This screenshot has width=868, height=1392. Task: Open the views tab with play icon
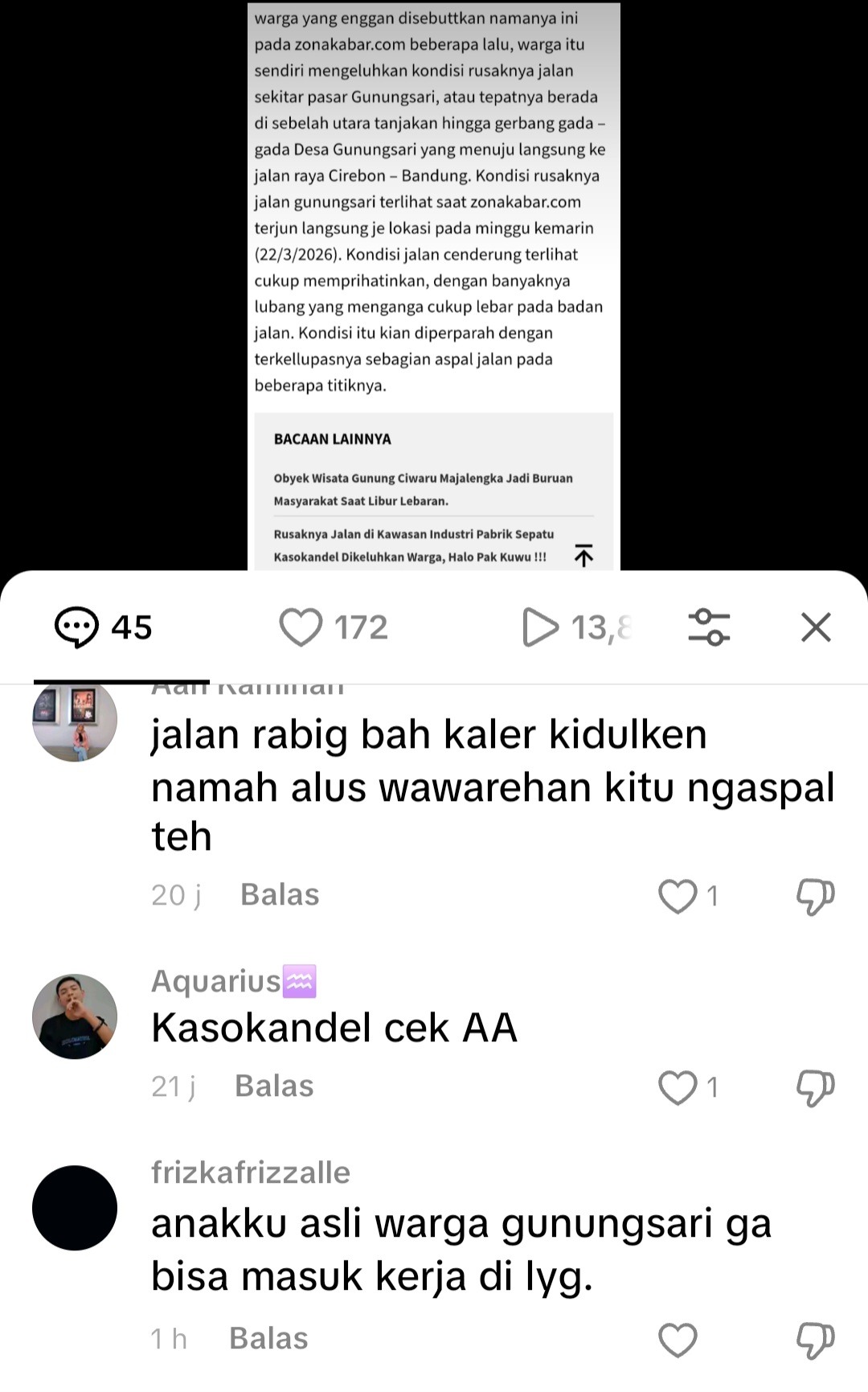[575, 627]
